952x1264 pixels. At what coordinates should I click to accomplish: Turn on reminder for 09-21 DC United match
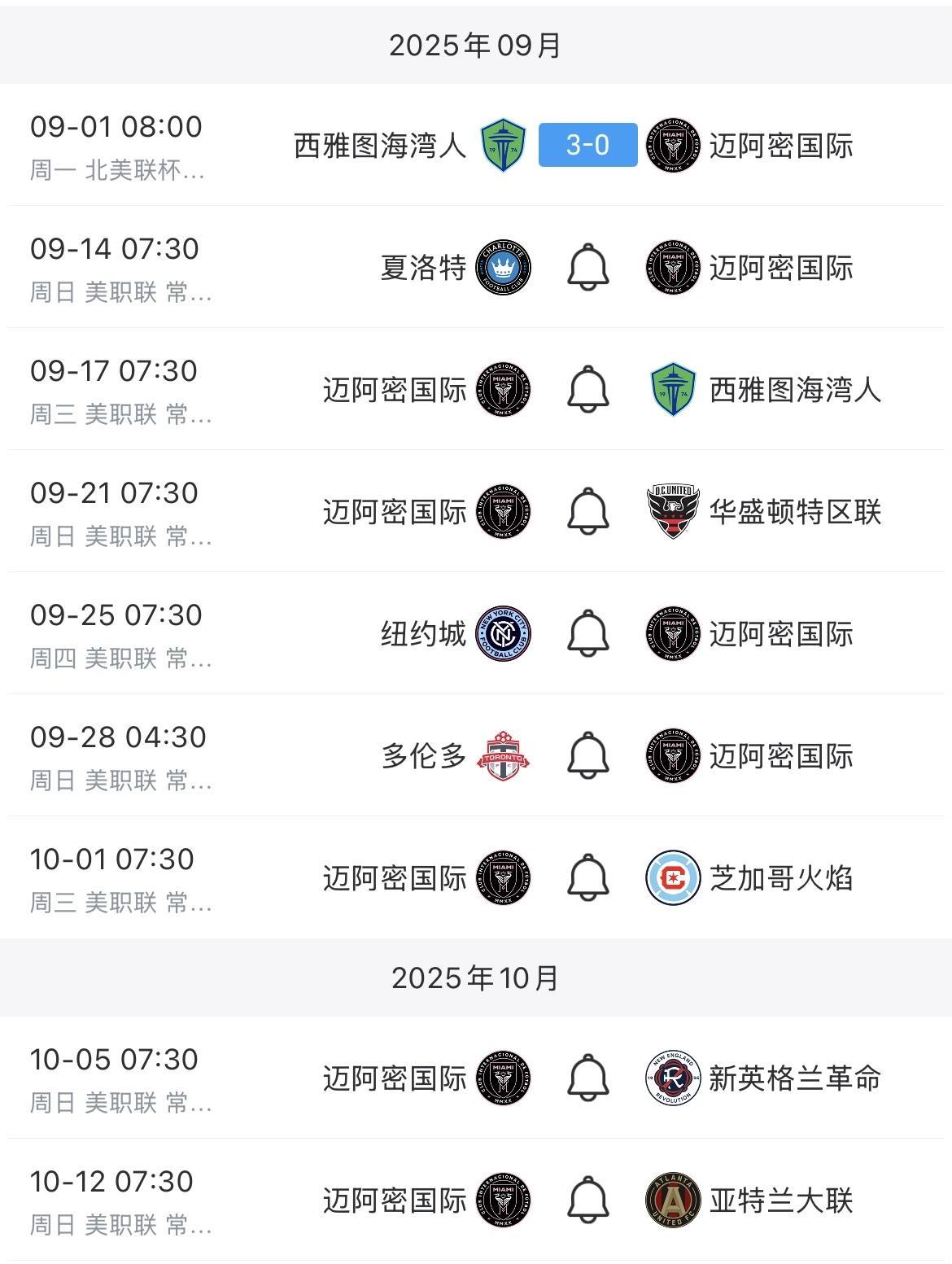[587, 511]
